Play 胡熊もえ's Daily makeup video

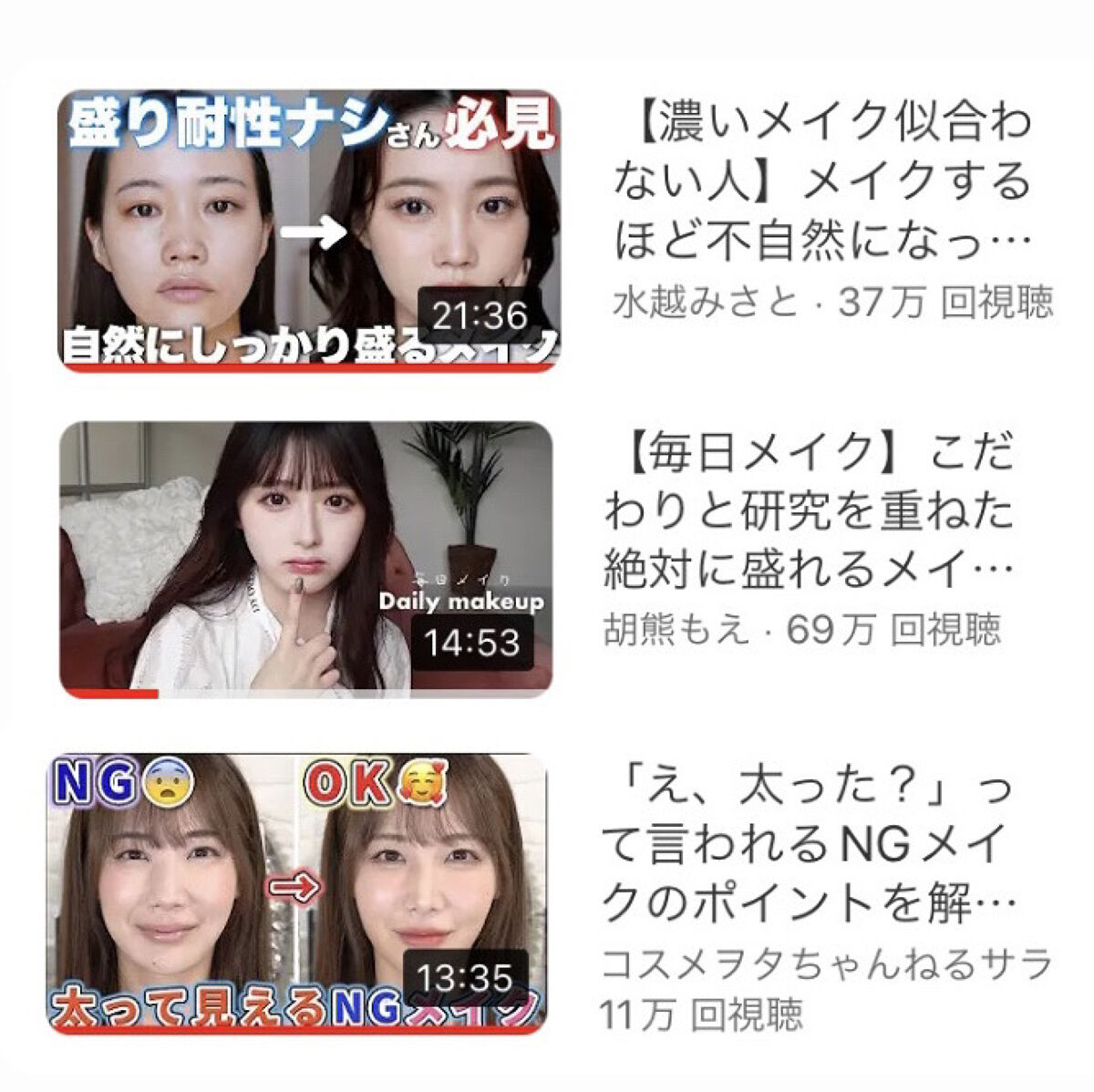[305, 559]
